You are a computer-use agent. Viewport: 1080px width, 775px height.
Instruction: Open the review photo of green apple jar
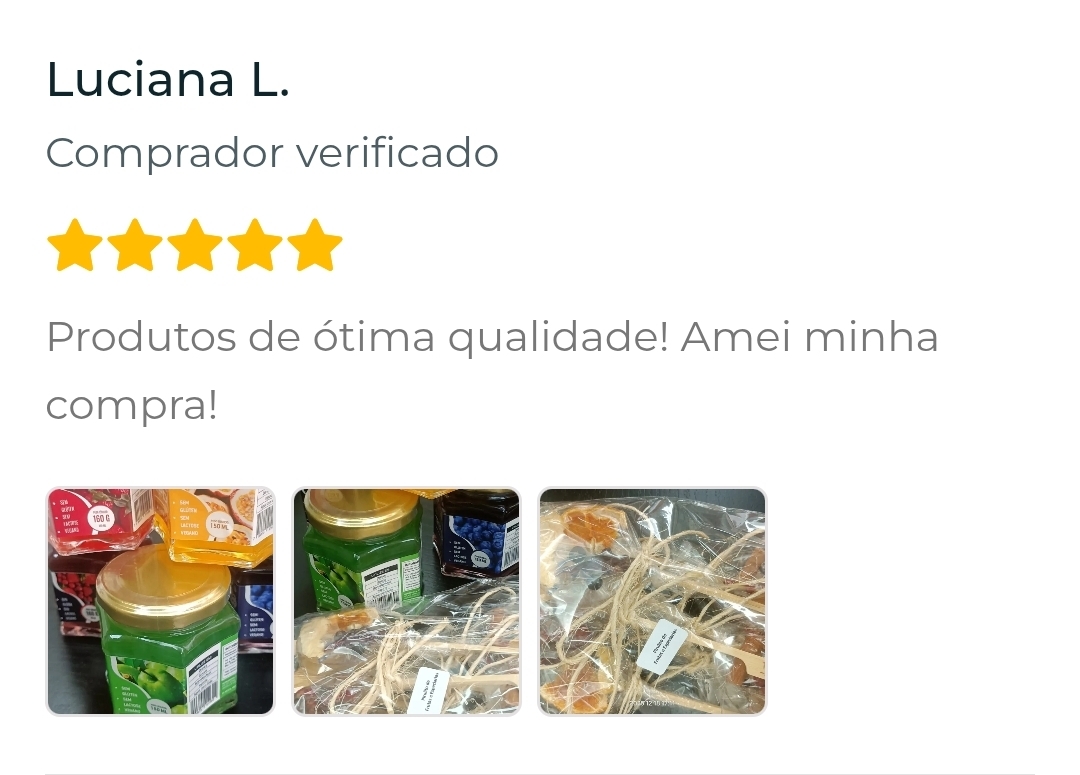pyautogui.click(x=160, y=601)
